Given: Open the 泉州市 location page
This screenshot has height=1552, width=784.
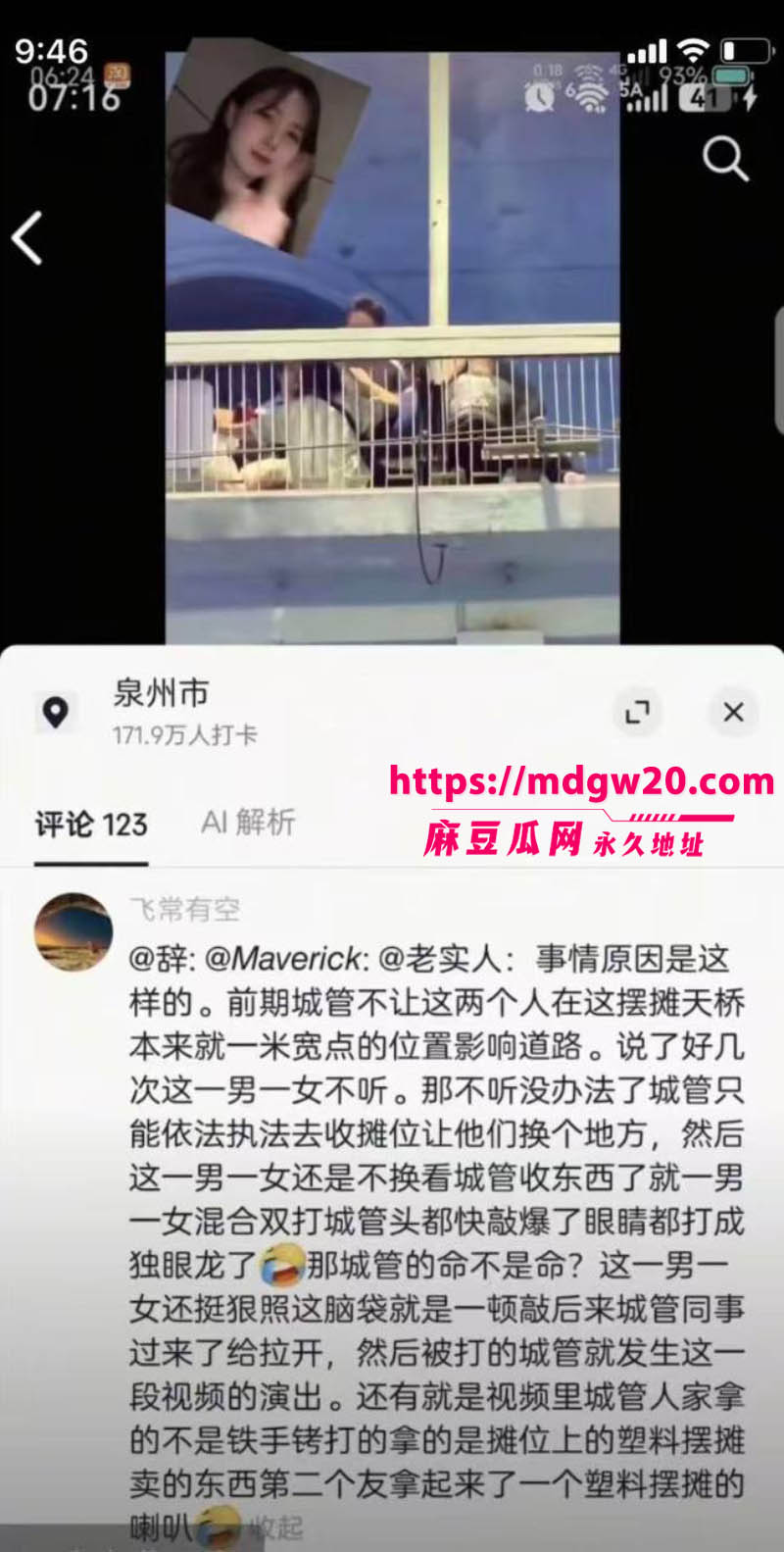Looking at the screenshot, I should (x=161, y=693).
